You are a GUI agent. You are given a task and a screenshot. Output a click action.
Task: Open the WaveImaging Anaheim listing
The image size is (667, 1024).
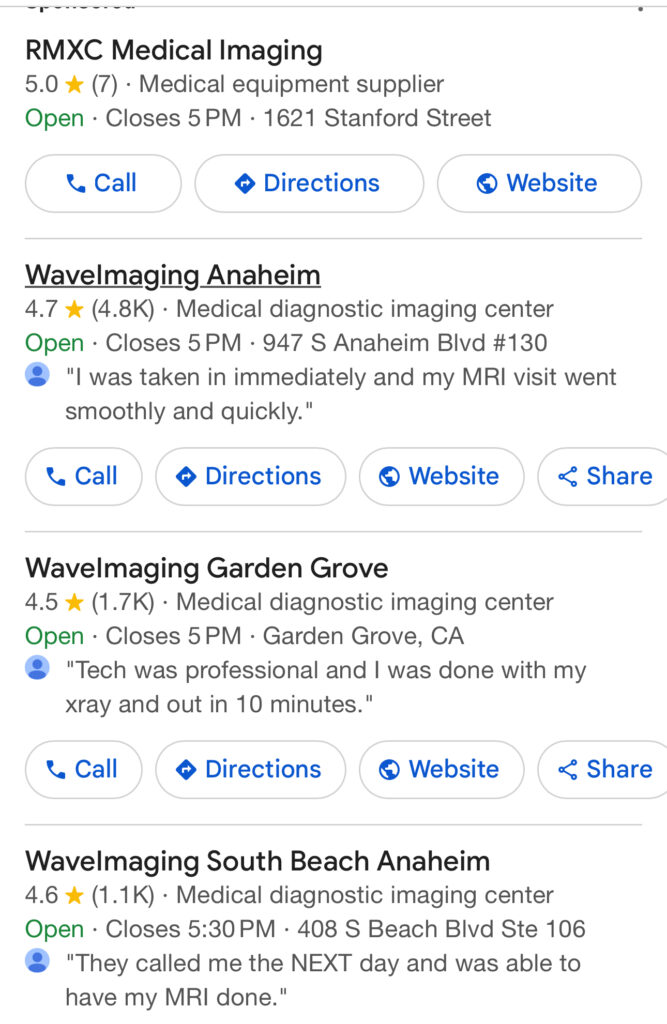[x=173, y=275]
